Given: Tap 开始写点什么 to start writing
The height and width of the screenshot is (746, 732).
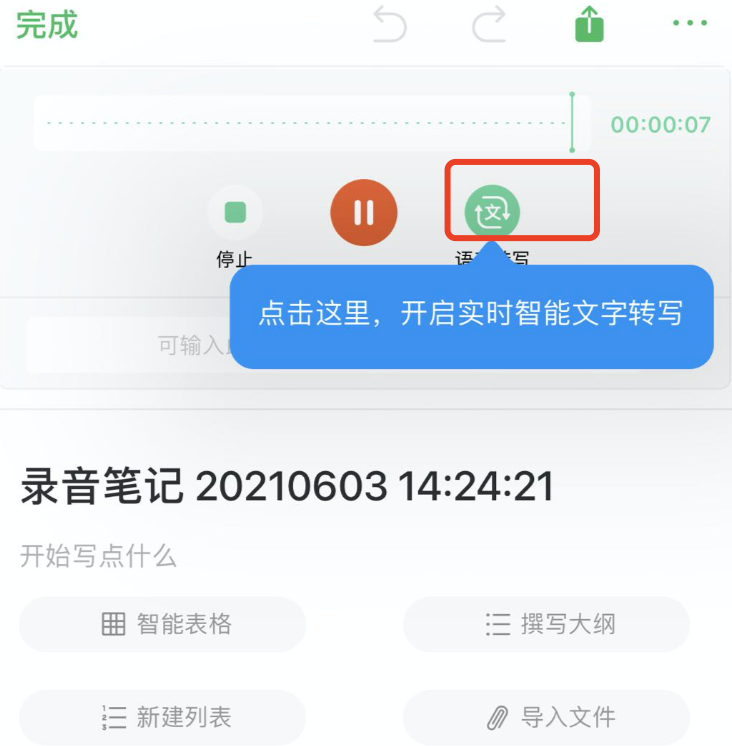Looking at the screenshot, I should click(x=98, y=556).
